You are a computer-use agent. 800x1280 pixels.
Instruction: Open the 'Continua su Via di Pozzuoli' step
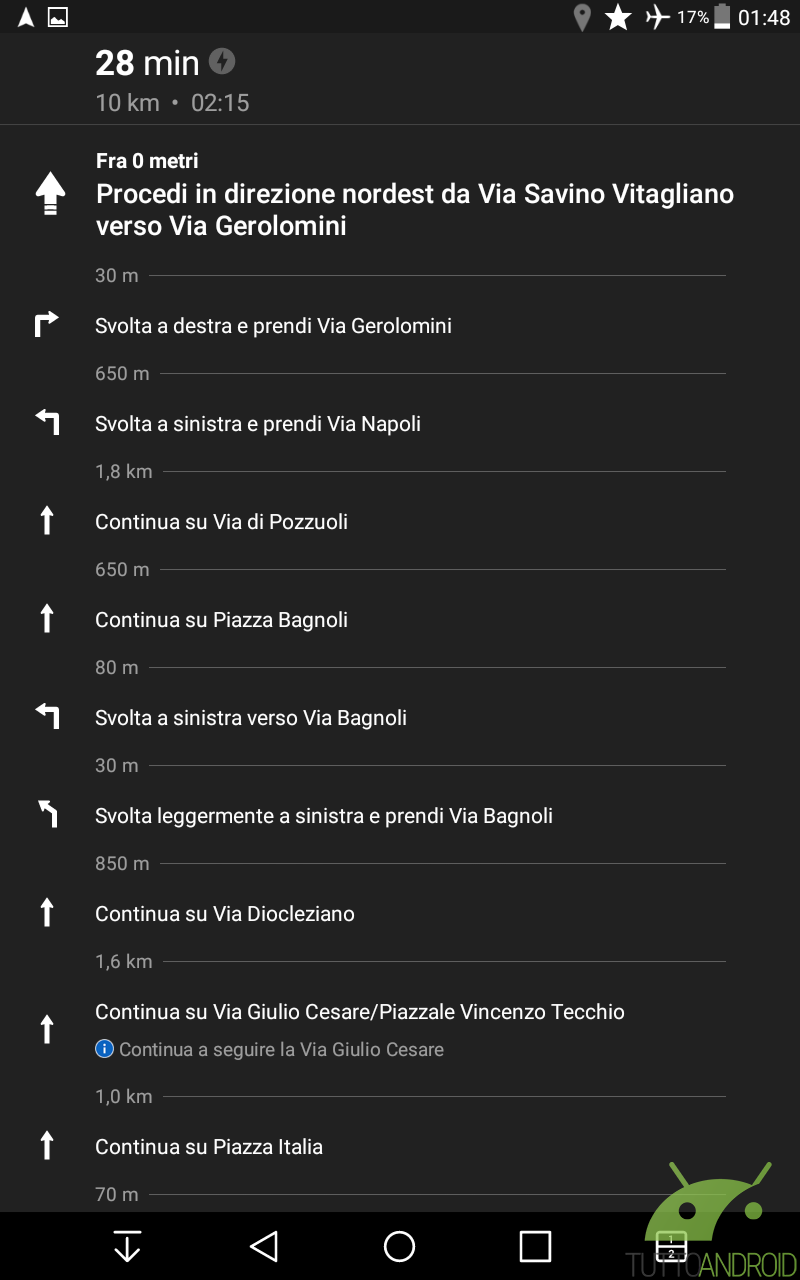221,521
